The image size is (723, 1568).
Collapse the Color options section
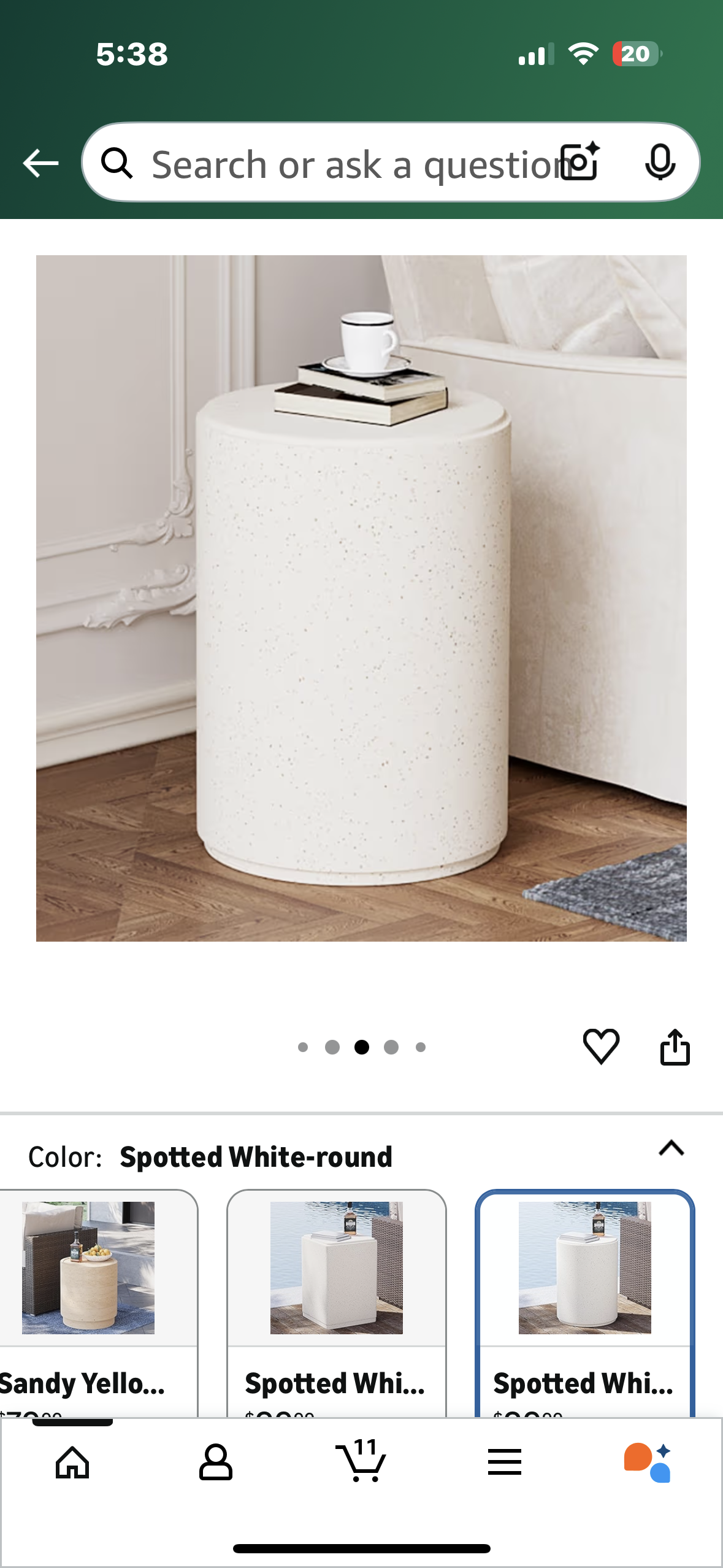[671, 1148]
